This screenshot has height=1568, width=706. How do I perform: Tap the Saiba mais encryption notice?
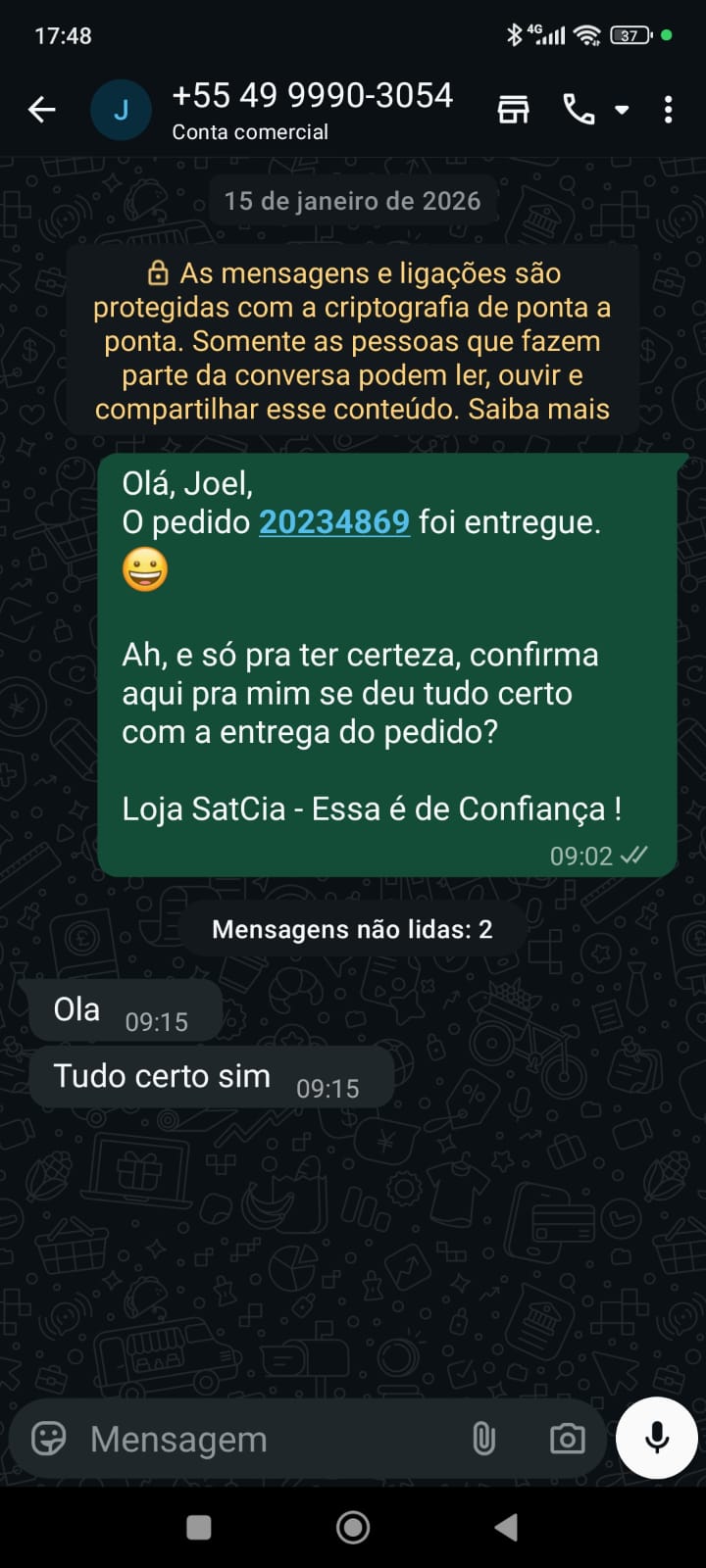click(538, 409)
